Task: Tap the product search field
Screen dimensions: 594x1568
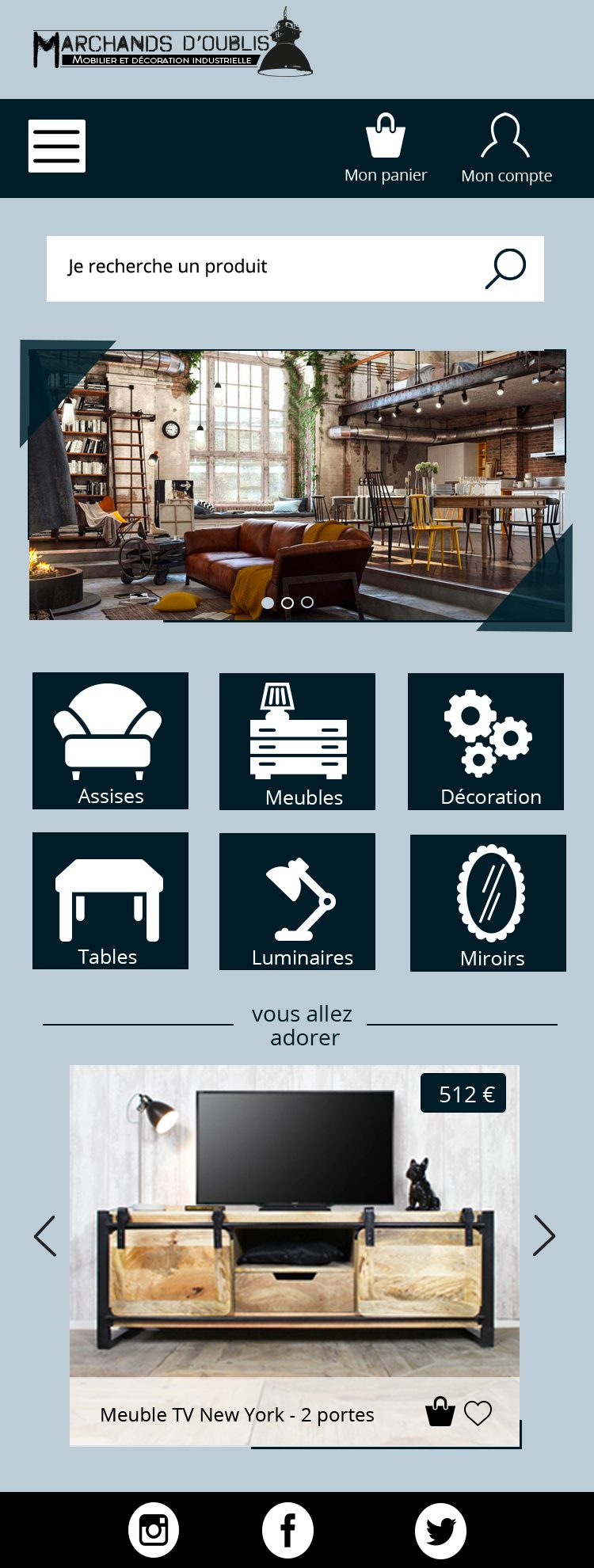Action: point(261,268)
